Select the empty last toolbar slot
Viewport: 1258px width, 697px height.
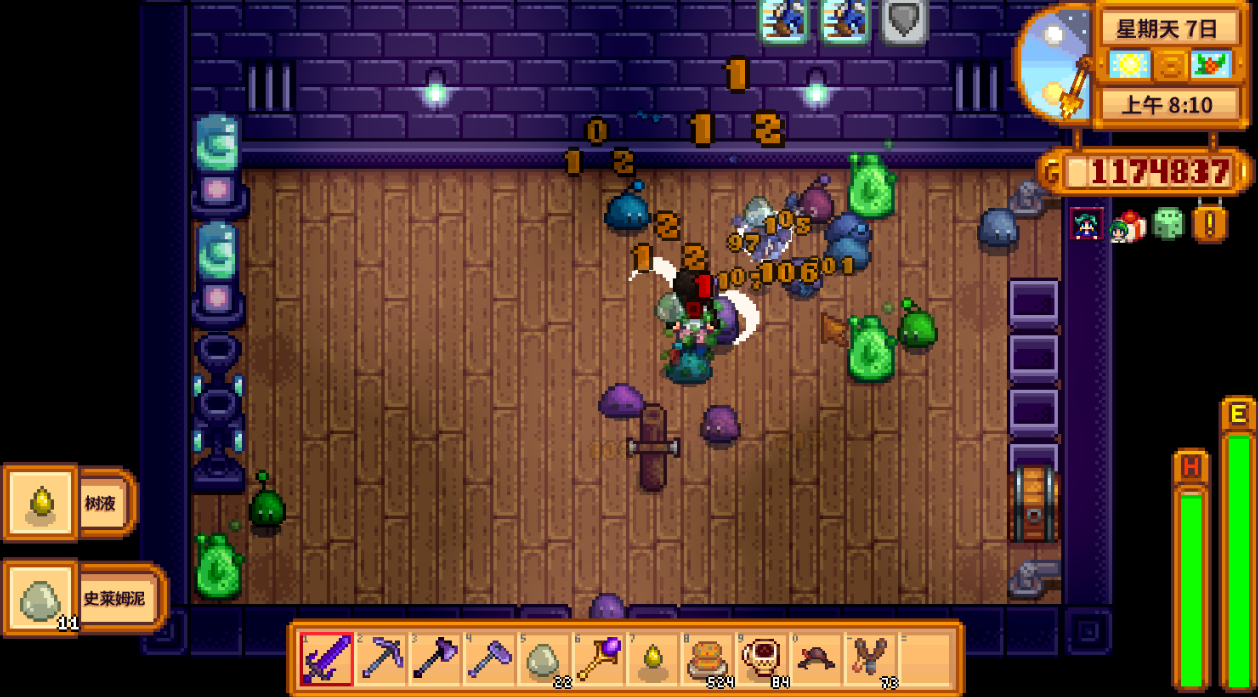(922, 659)
